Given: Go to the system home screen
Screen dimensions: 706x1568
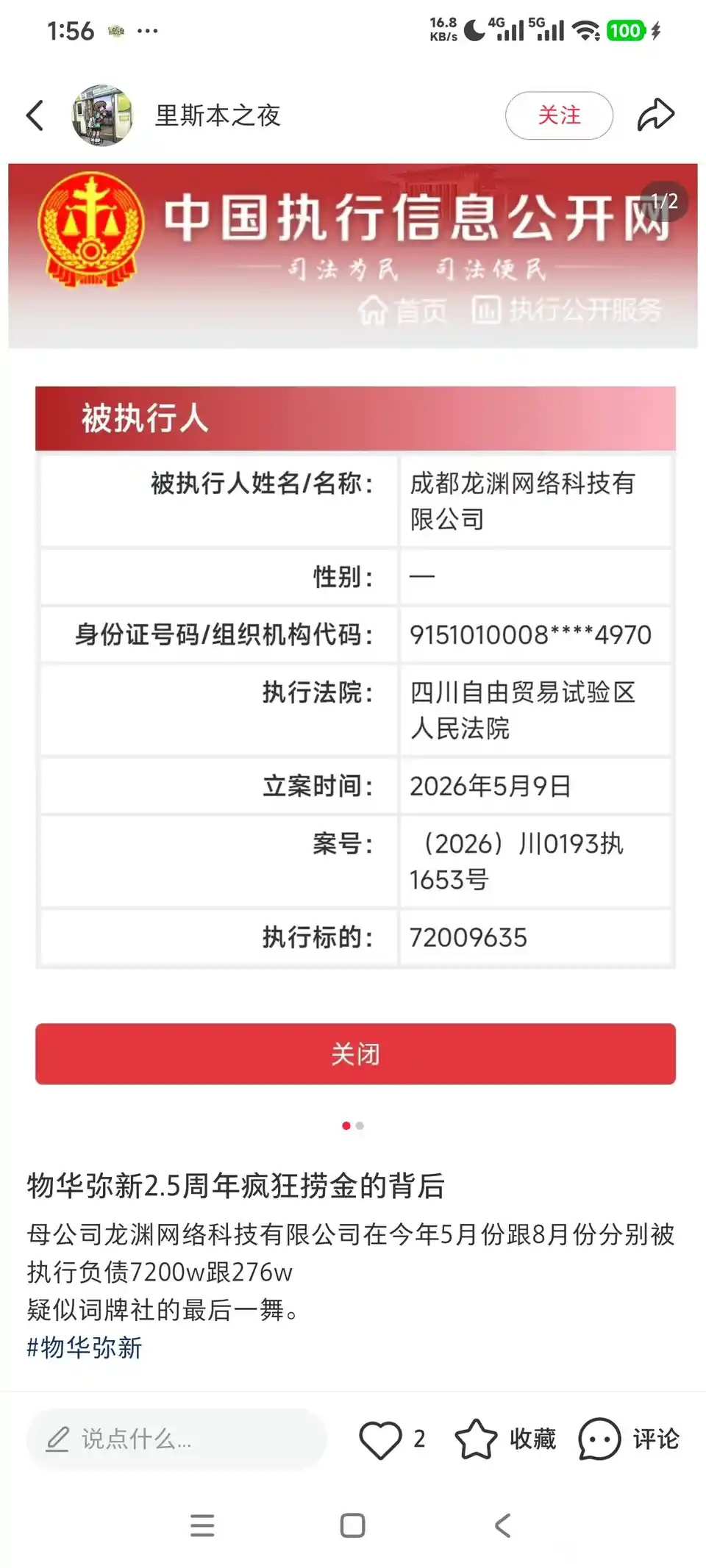Looking at the screenshot, I should pos(353,1525).
